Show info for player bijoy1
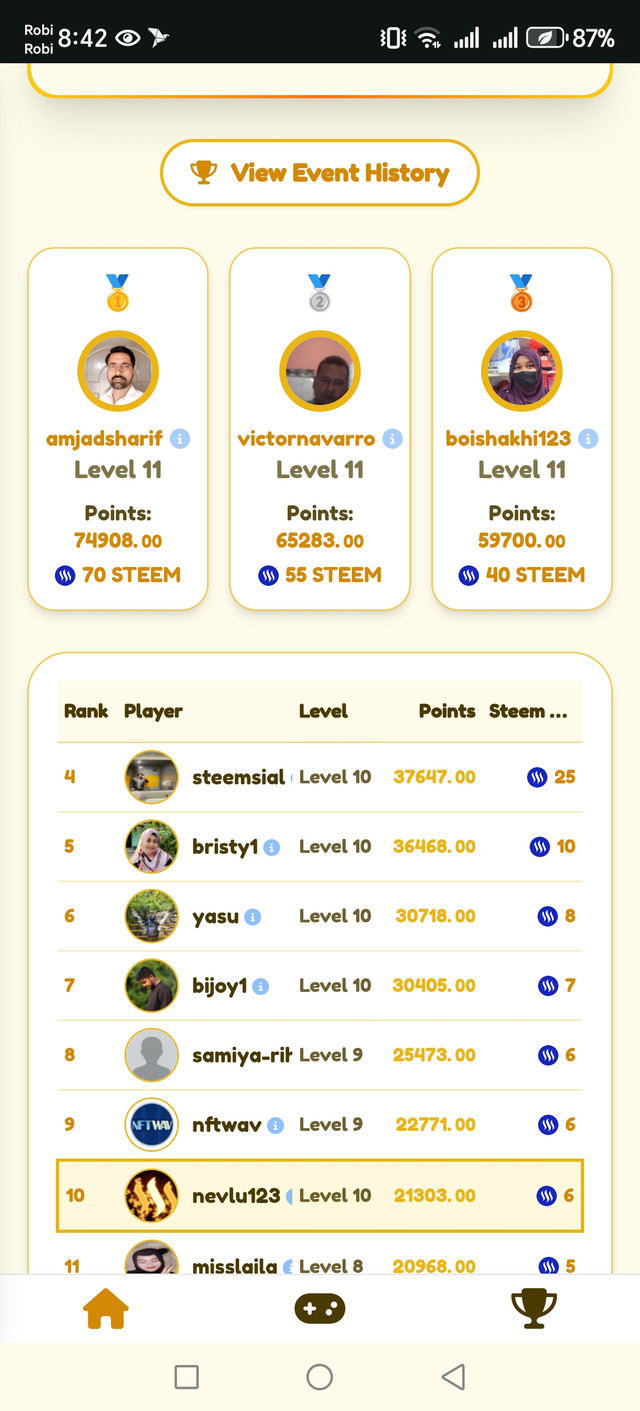The height and width of the screenshot is (1411, 640). (261, 987)
